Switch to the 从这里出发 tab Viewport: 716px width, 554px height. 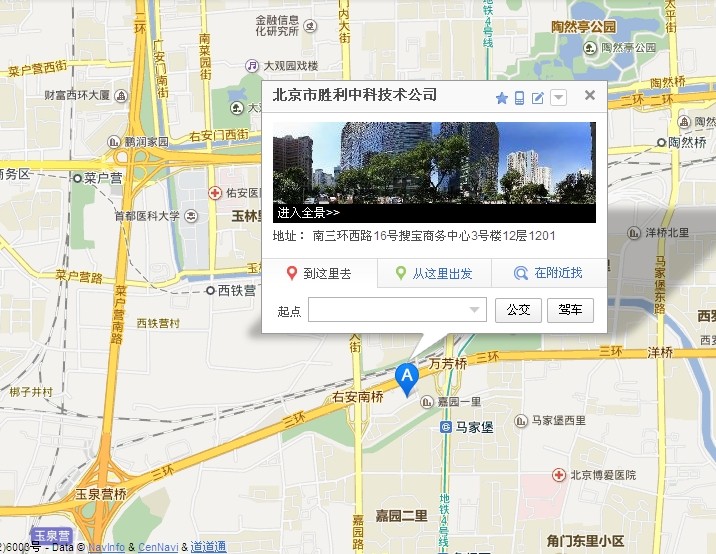coord(434,273)
